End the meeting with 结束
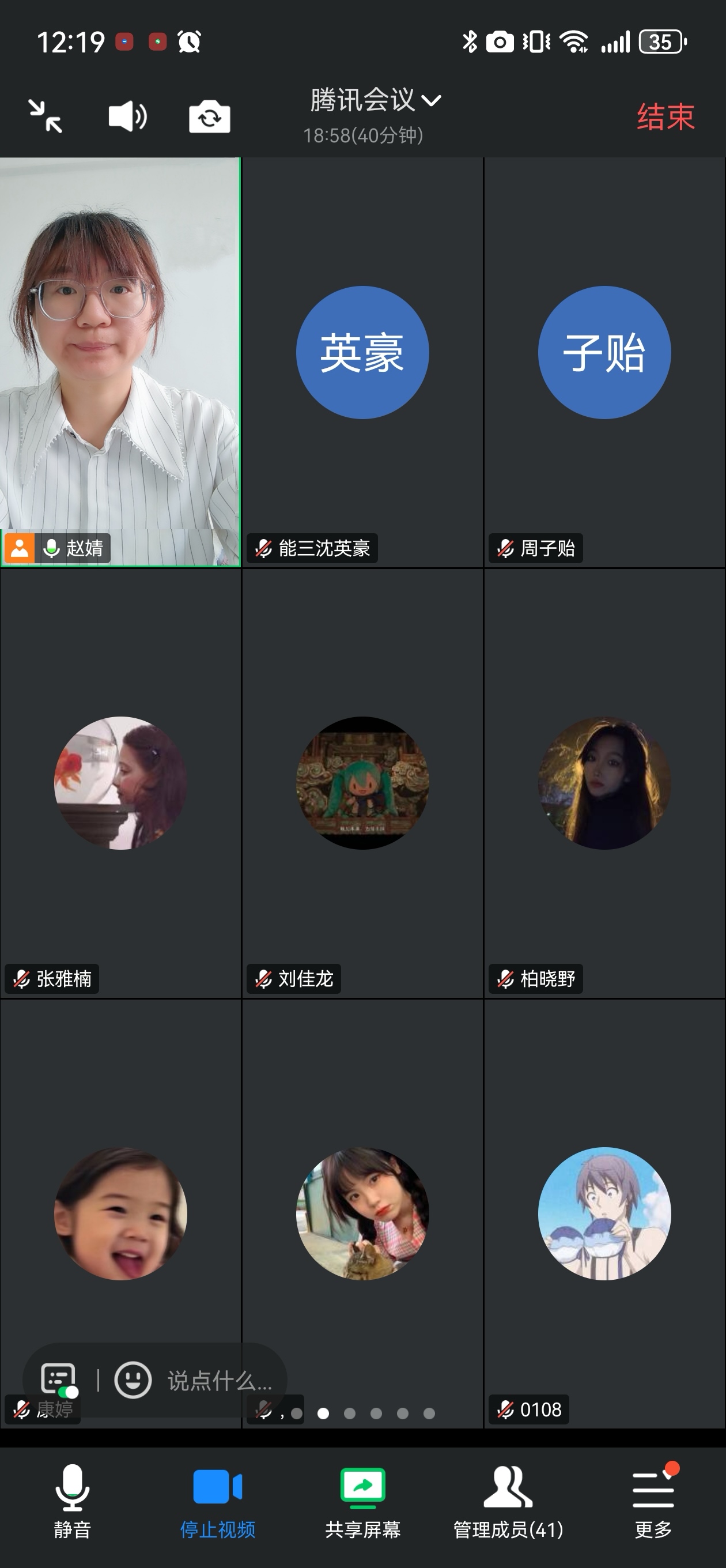The image size is (726, 1568). (665, 117)
